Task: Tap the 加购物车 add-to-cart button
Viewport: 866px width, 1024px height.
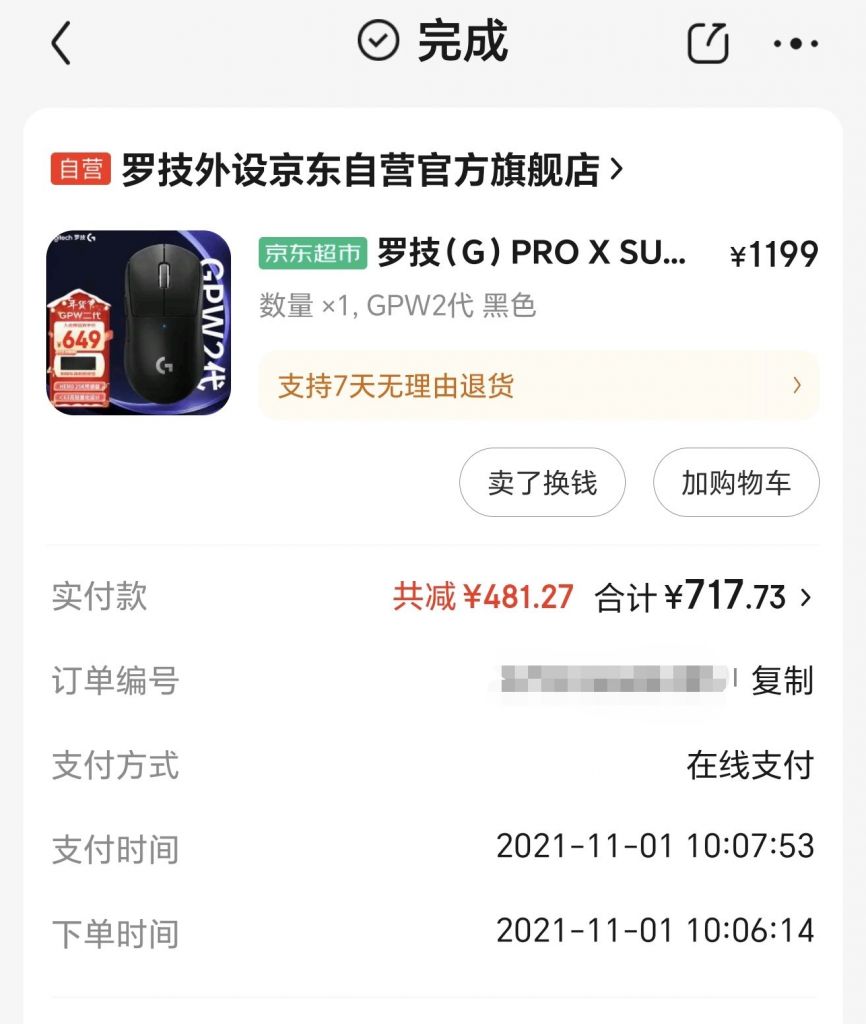Action: [x=736, y=482]
